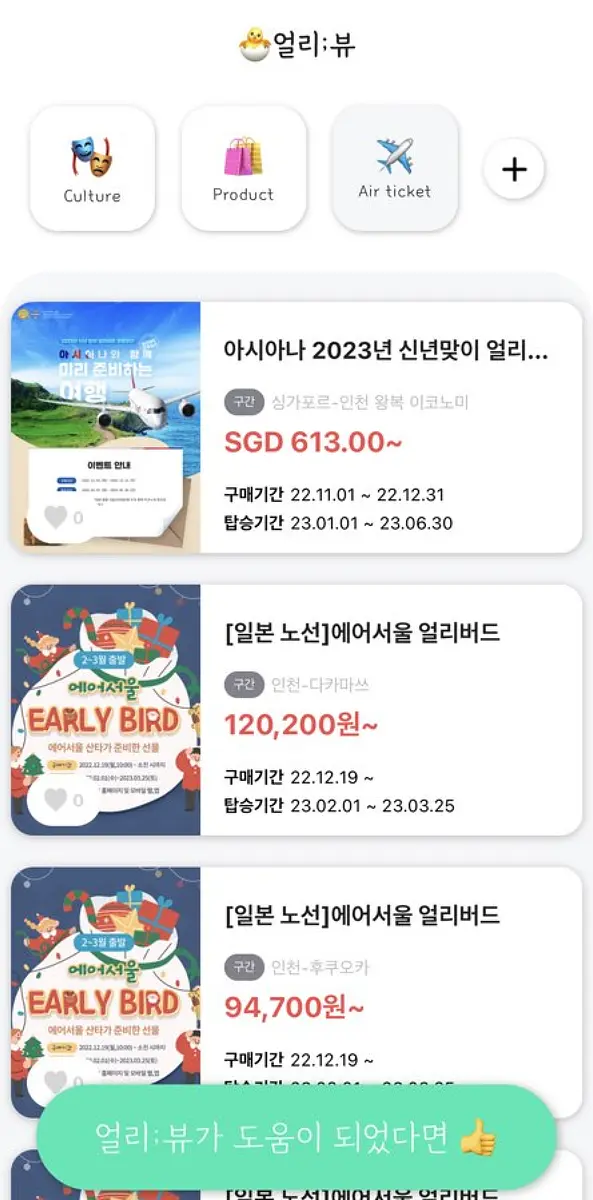Select the Culture category
Image resolution: width=593 pixels, height=1200 pixels.
92,168
